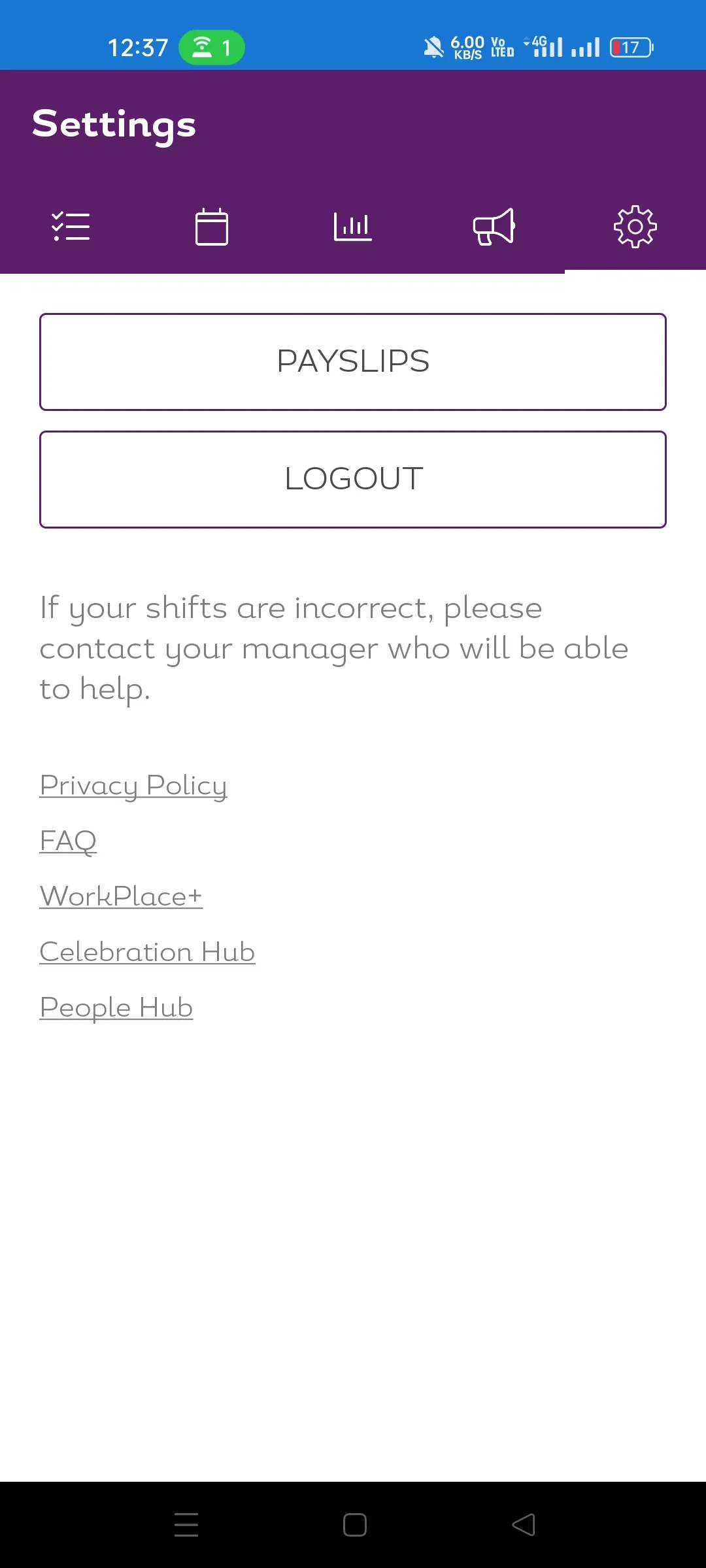Tap the home navigation icon
Image resolution: width=706 pixels, height=1568 pixels.
[353, 1524]
